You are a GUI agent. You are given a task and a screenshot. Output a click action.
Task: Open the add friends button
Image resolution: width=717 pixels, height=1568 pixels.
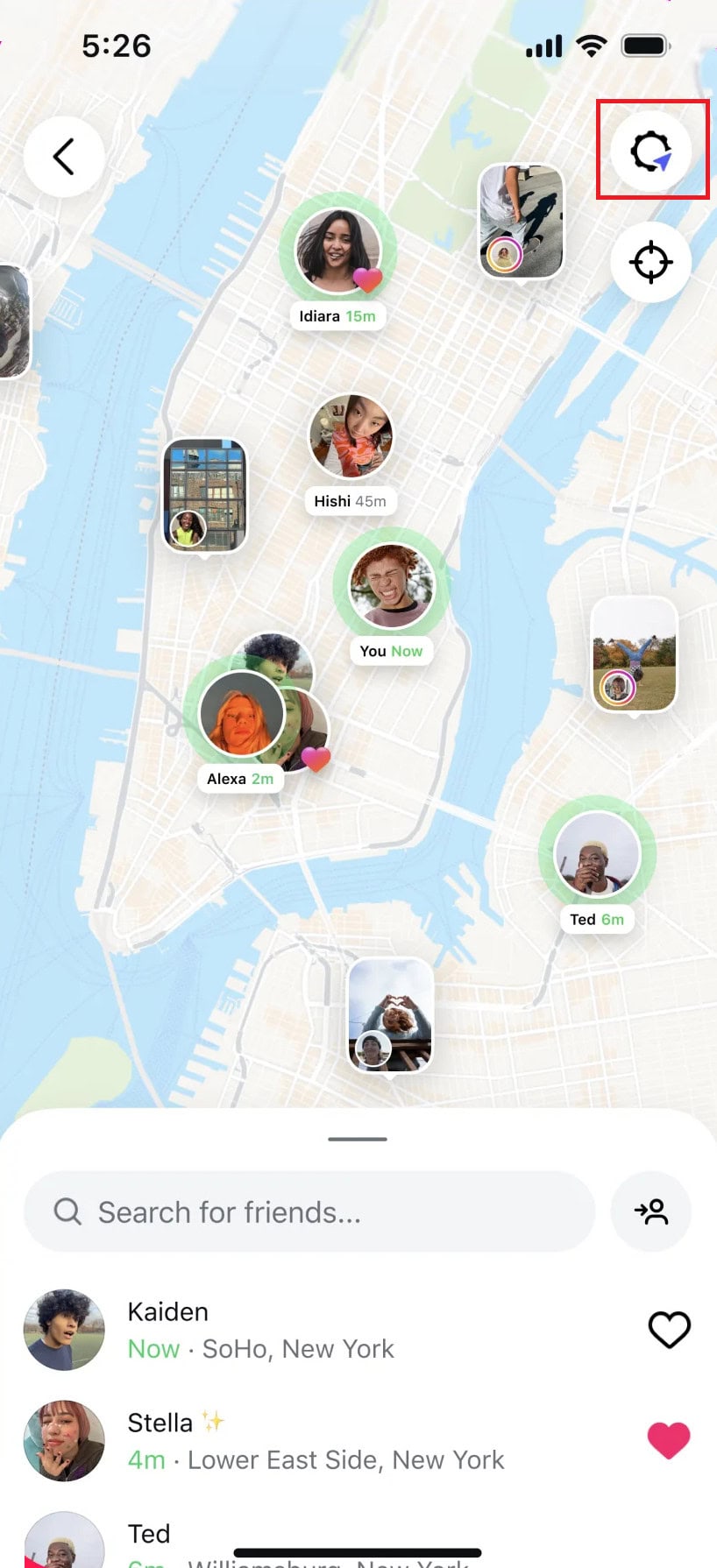[x=651, y=1212]
